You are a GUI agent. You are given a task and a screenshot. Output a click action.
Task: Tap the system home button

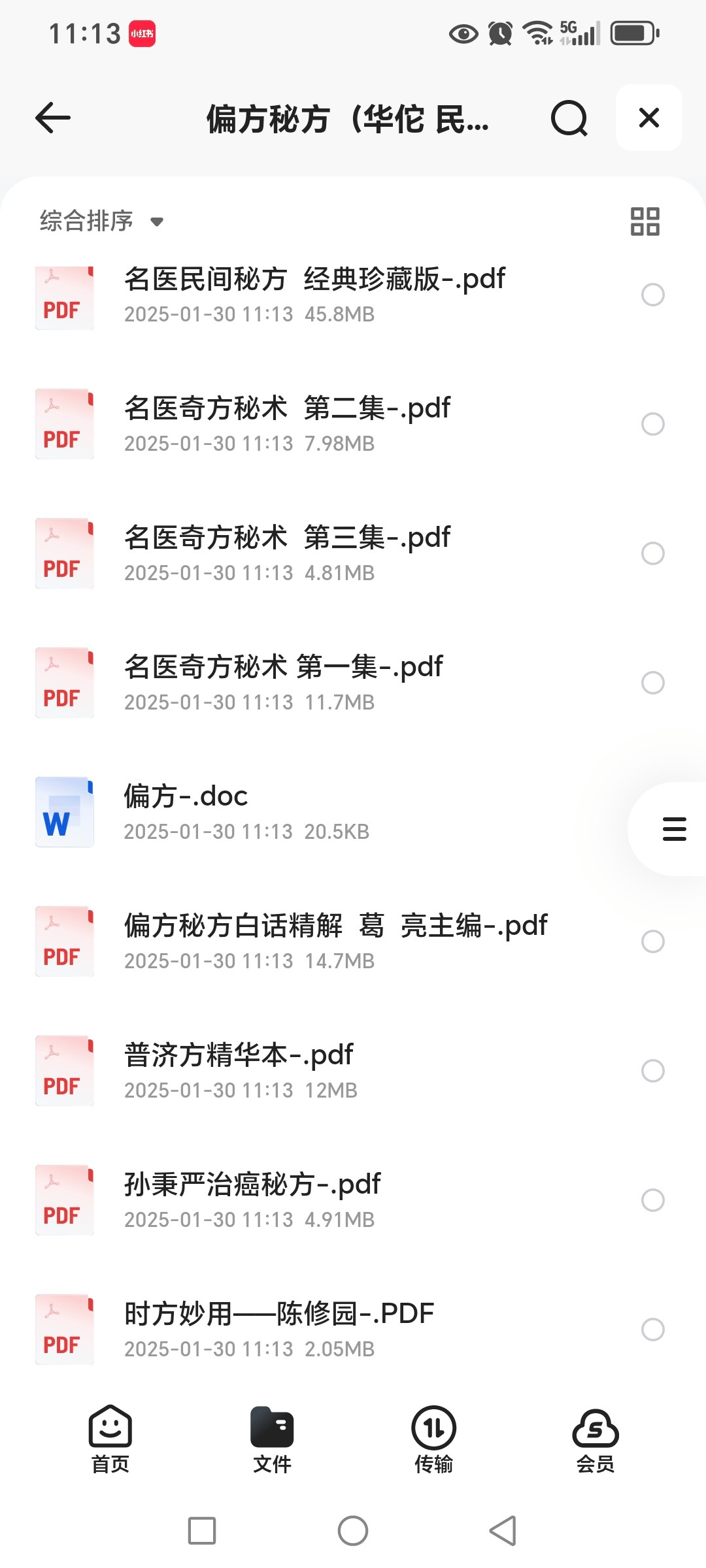(353, 1531)
